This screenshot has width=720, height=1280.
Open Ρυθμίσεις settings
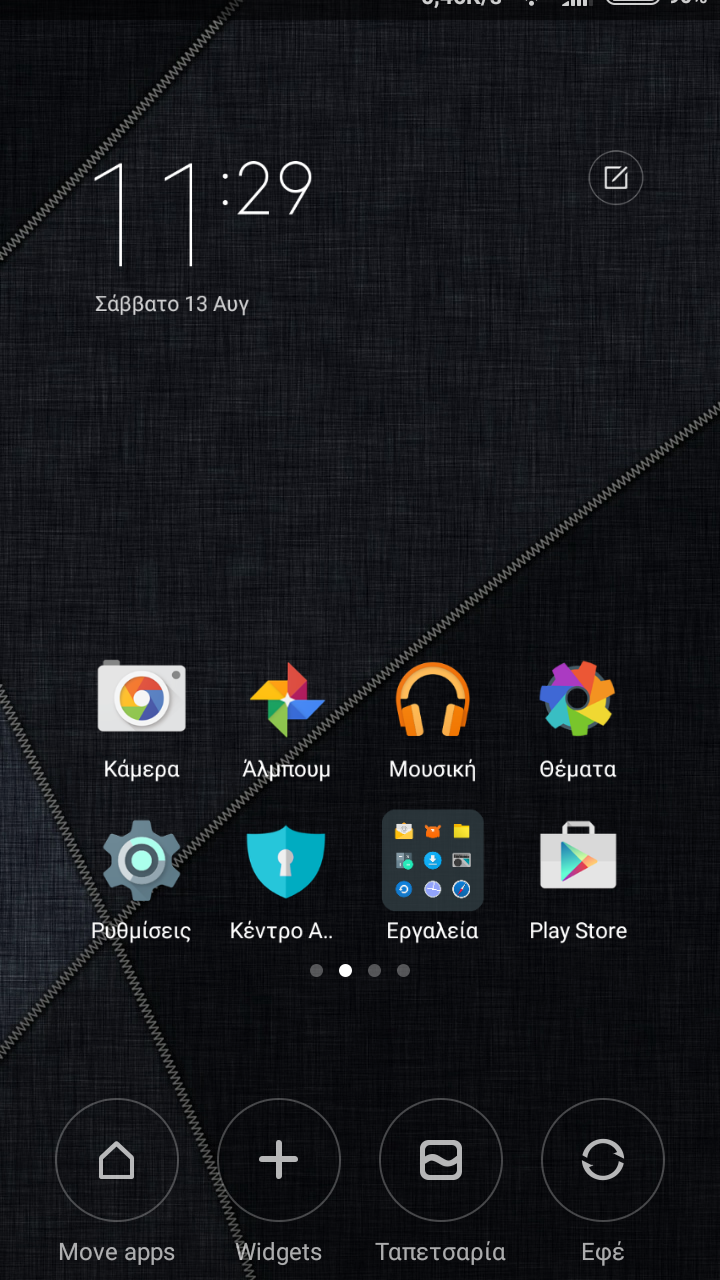click(142, 860)
